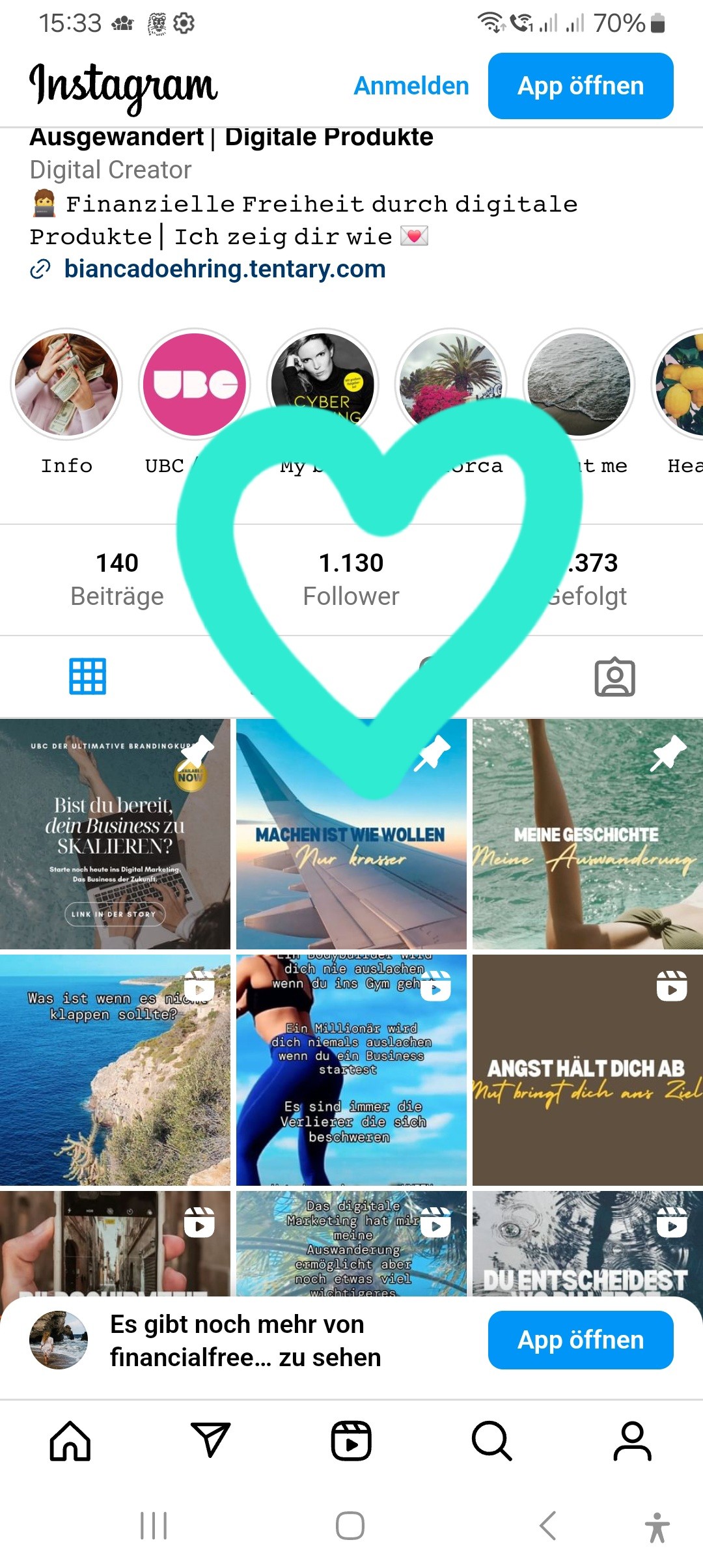View the 1.130 Follower list
Image resolution: width=703 pixels, height=1568 pixels.
pos(351,578)
